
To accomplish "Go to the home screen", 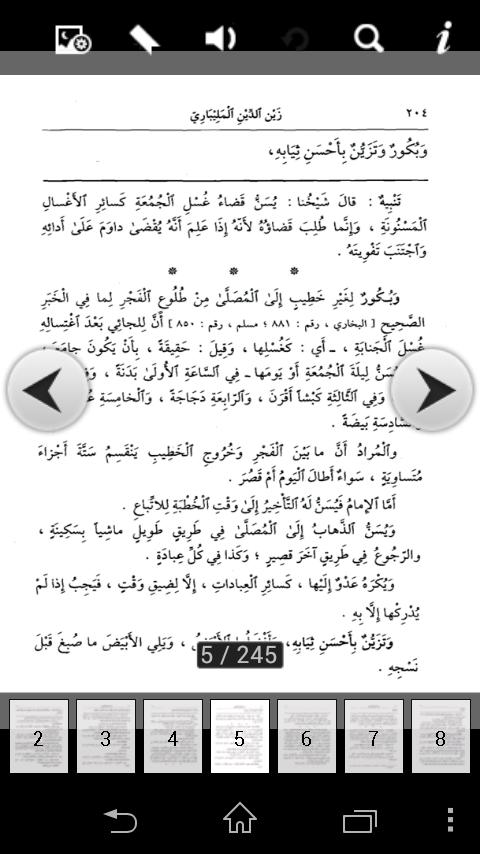I will (x=240, y=818).
